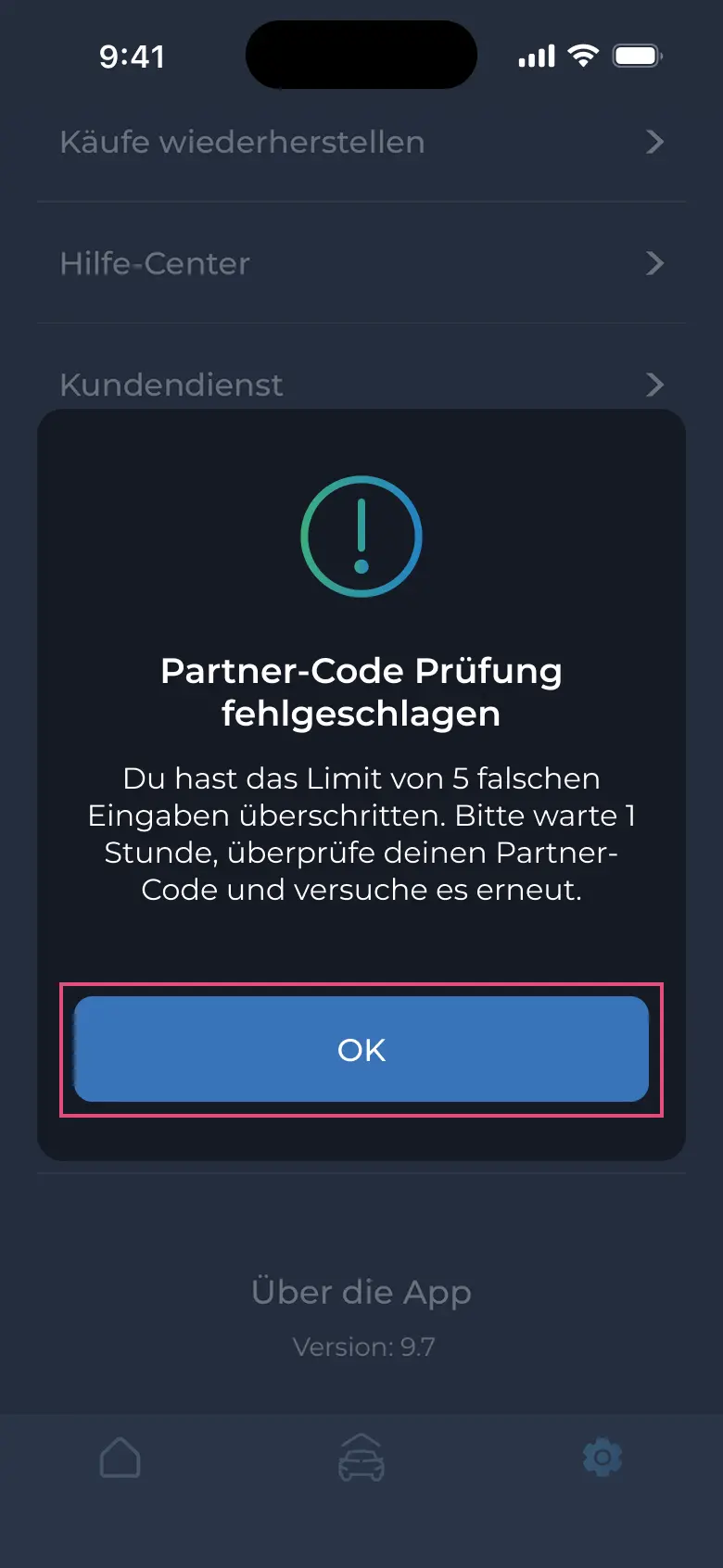Open Kundendienst
This screenshot has width=723, height=1568.
click(x=361, y=385)
